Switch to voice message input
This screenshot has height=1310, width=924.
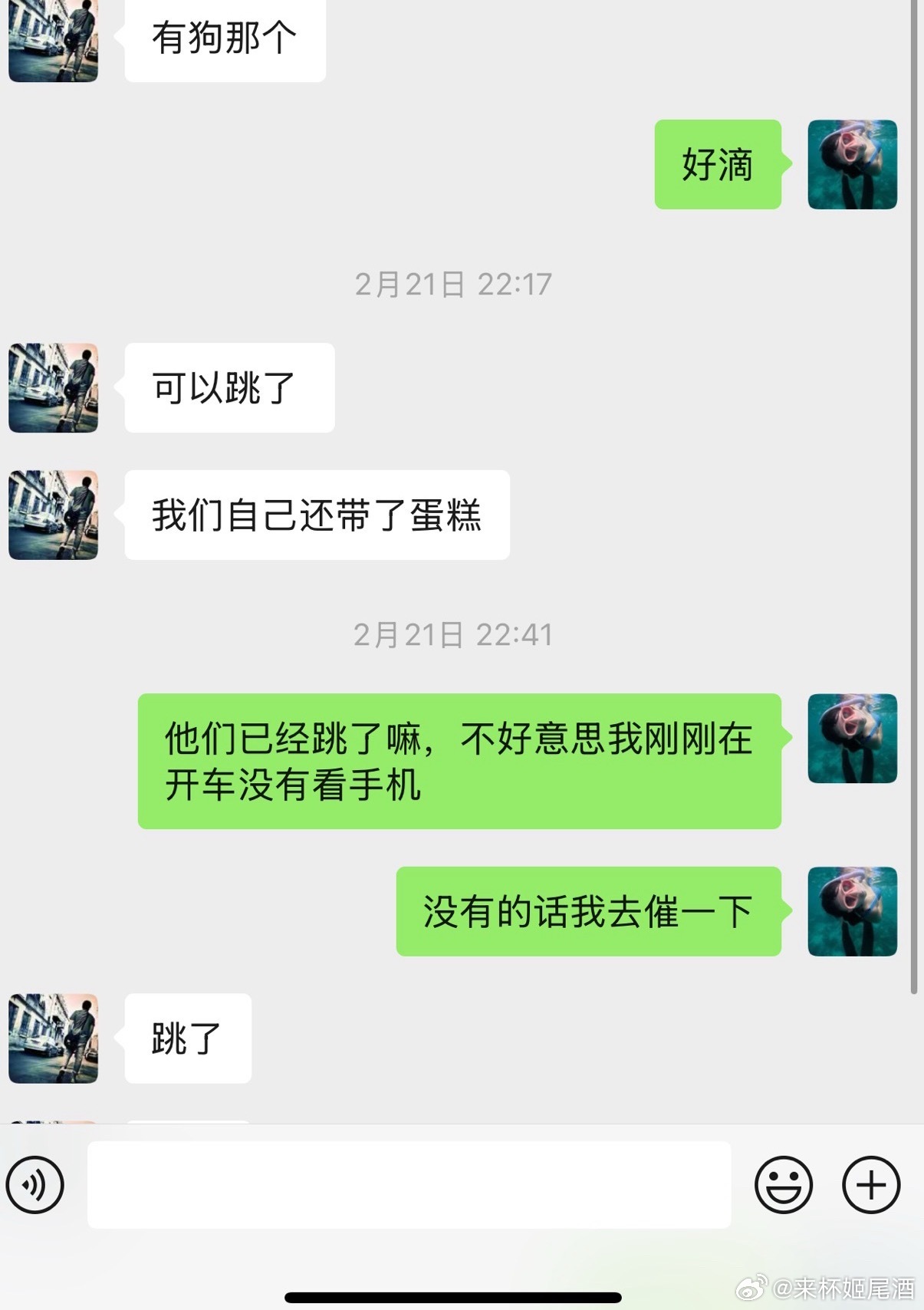pyautogui.click(x=35, y=1184)
